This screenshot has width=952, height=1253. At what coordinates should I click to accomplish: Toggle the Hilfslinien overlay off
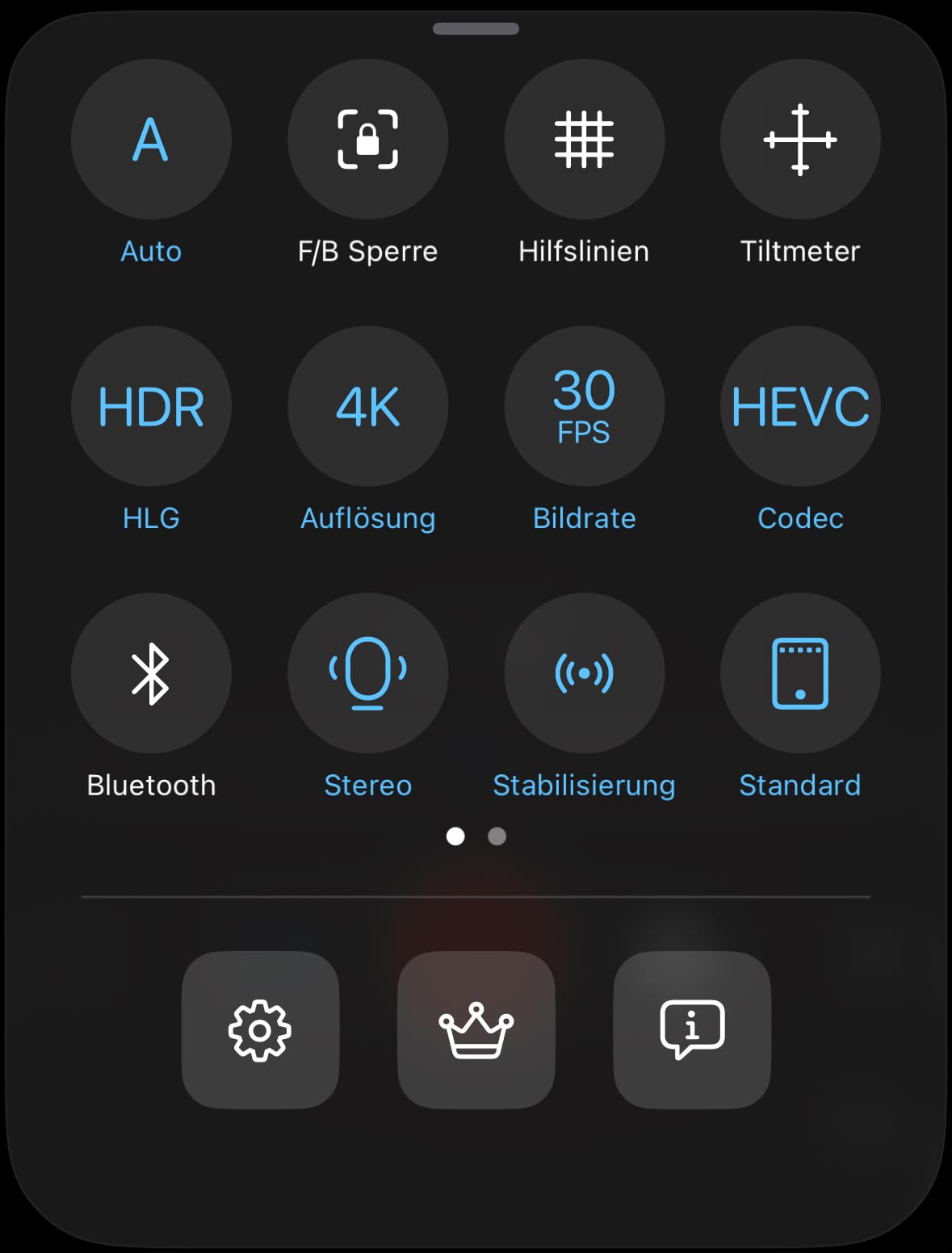pyautogui.click(x=584, y=139)
